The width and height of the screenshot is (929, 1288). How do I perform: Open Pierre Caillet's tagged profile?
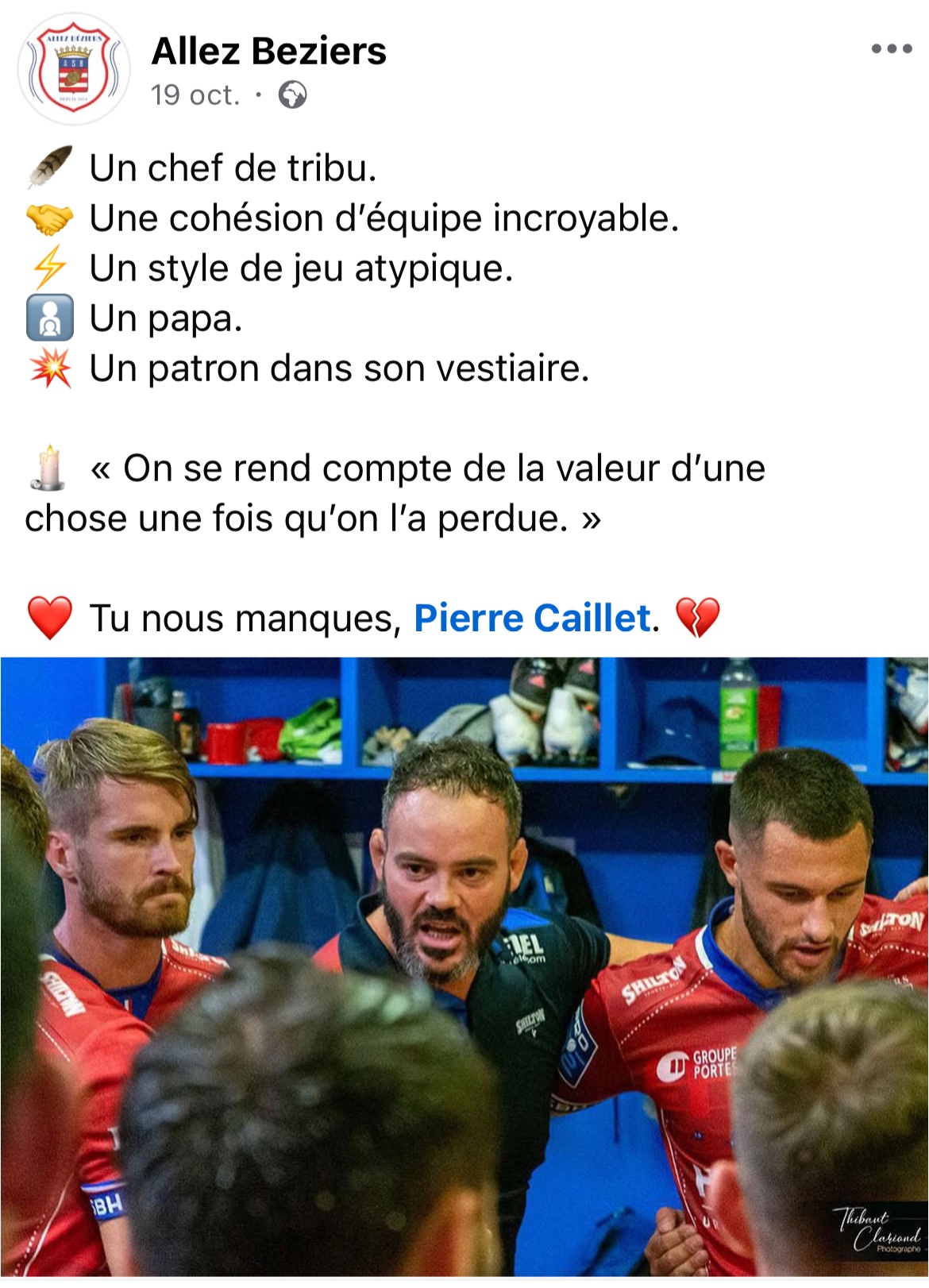tap(533, 619)
